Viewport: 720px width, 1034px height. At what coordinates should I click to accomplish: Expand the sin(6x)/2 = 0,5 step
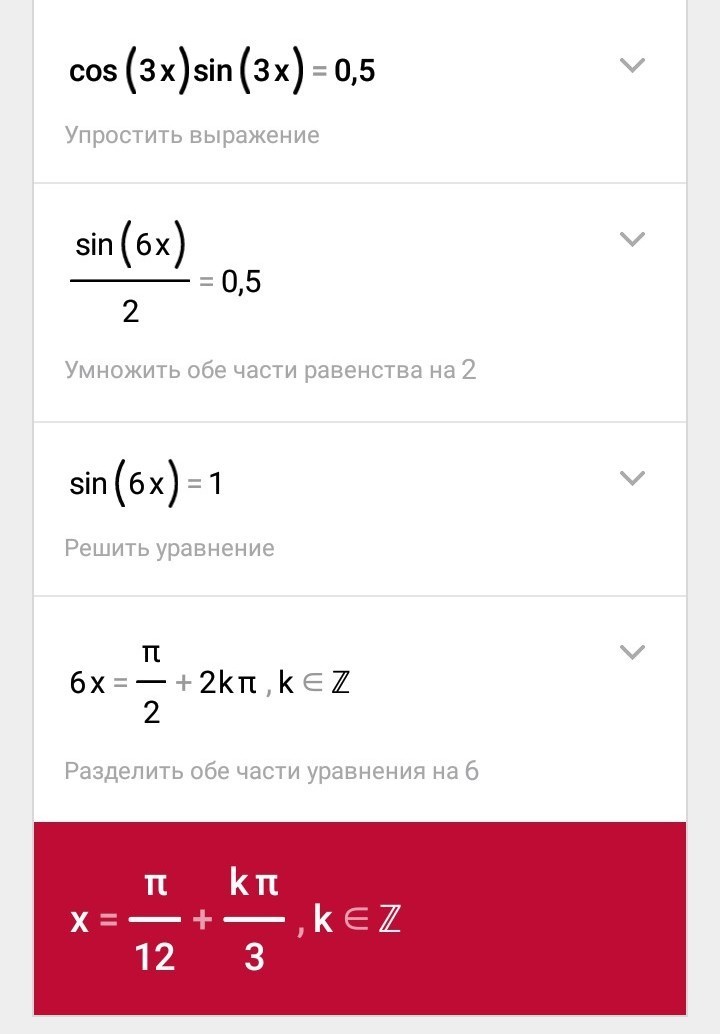632,239
